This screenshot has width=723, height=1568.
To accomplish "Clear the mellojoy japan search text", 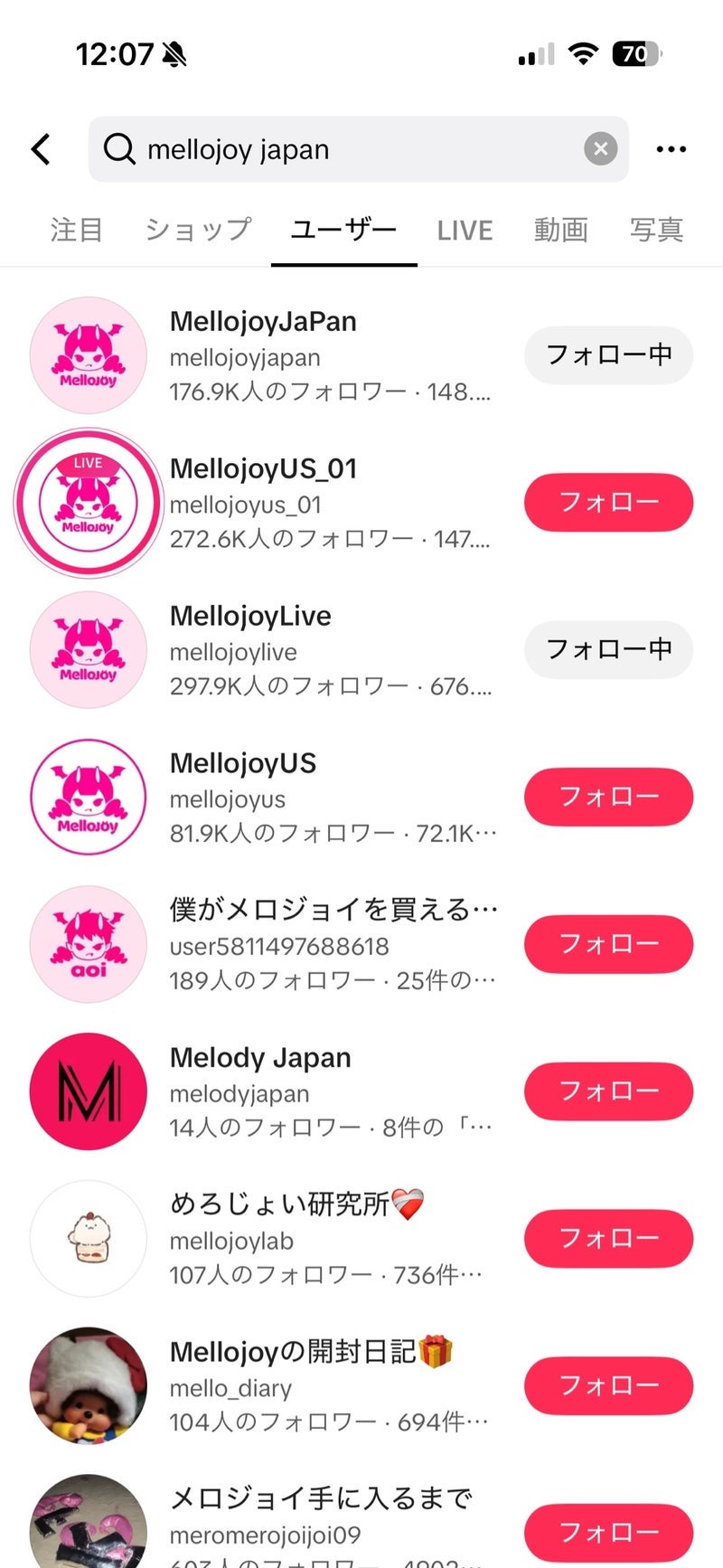I will [x=600, y=148].
